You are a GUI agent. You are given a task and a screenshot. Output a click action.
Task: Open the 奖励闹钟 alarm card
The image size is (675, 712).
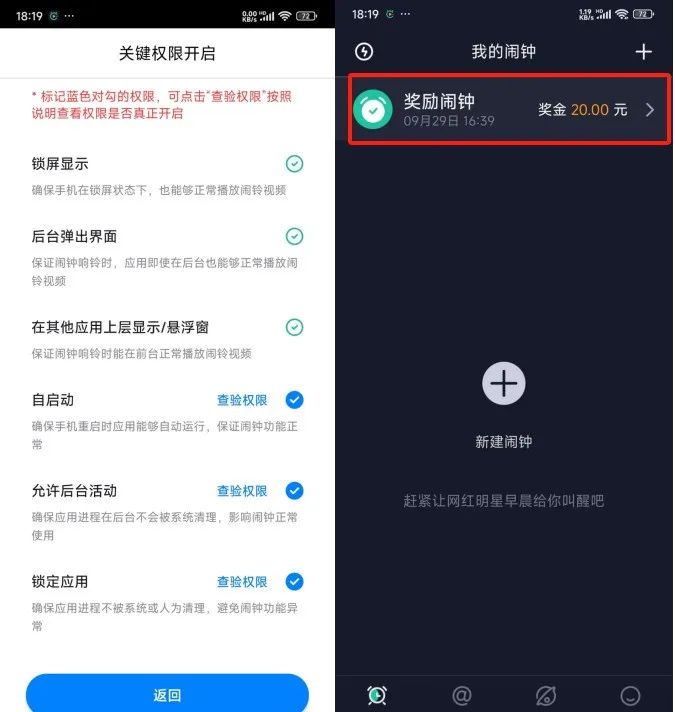tap(508, 110)
